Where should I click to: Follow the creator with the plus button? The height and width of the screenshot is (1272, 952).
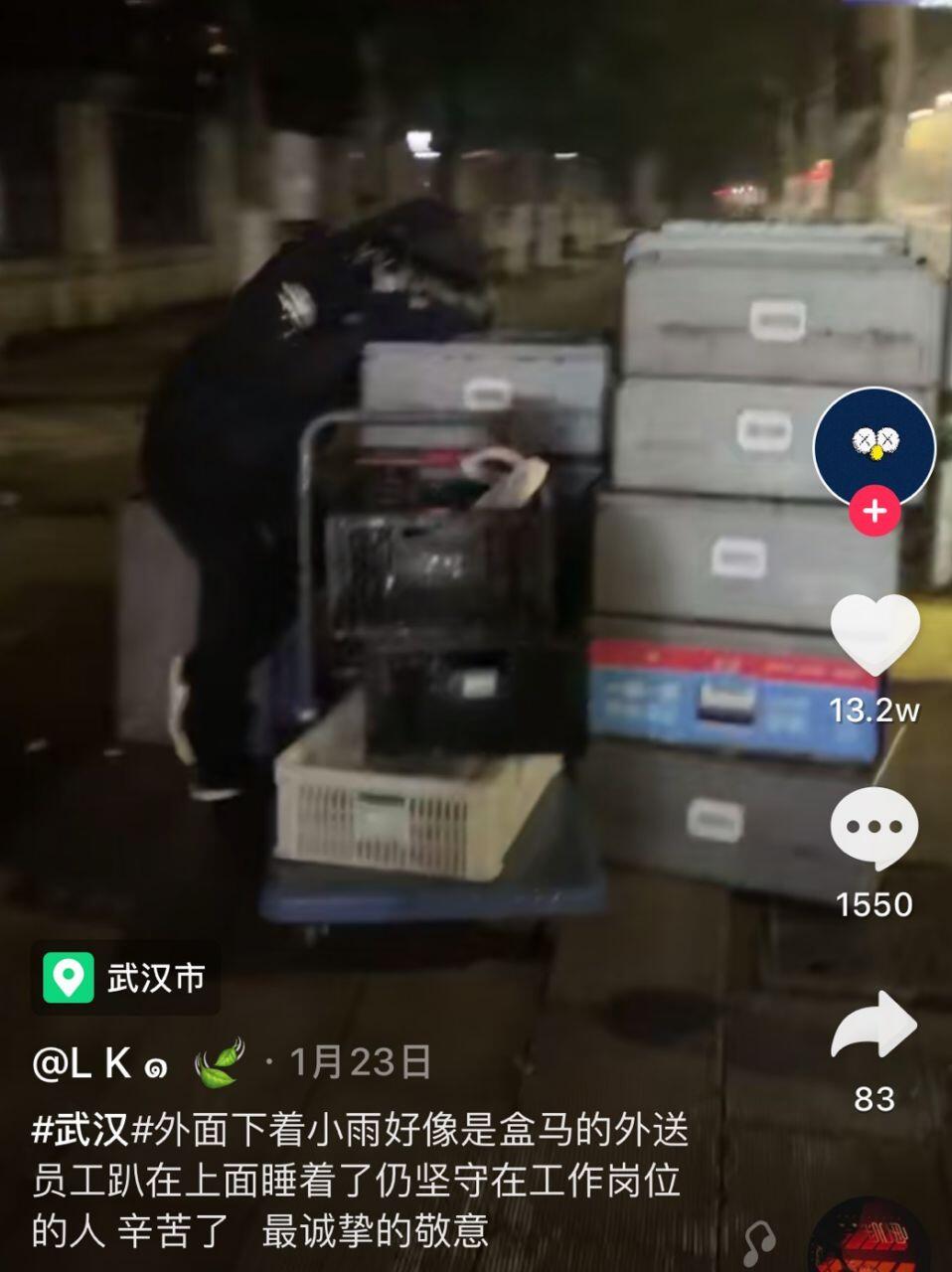873,512
